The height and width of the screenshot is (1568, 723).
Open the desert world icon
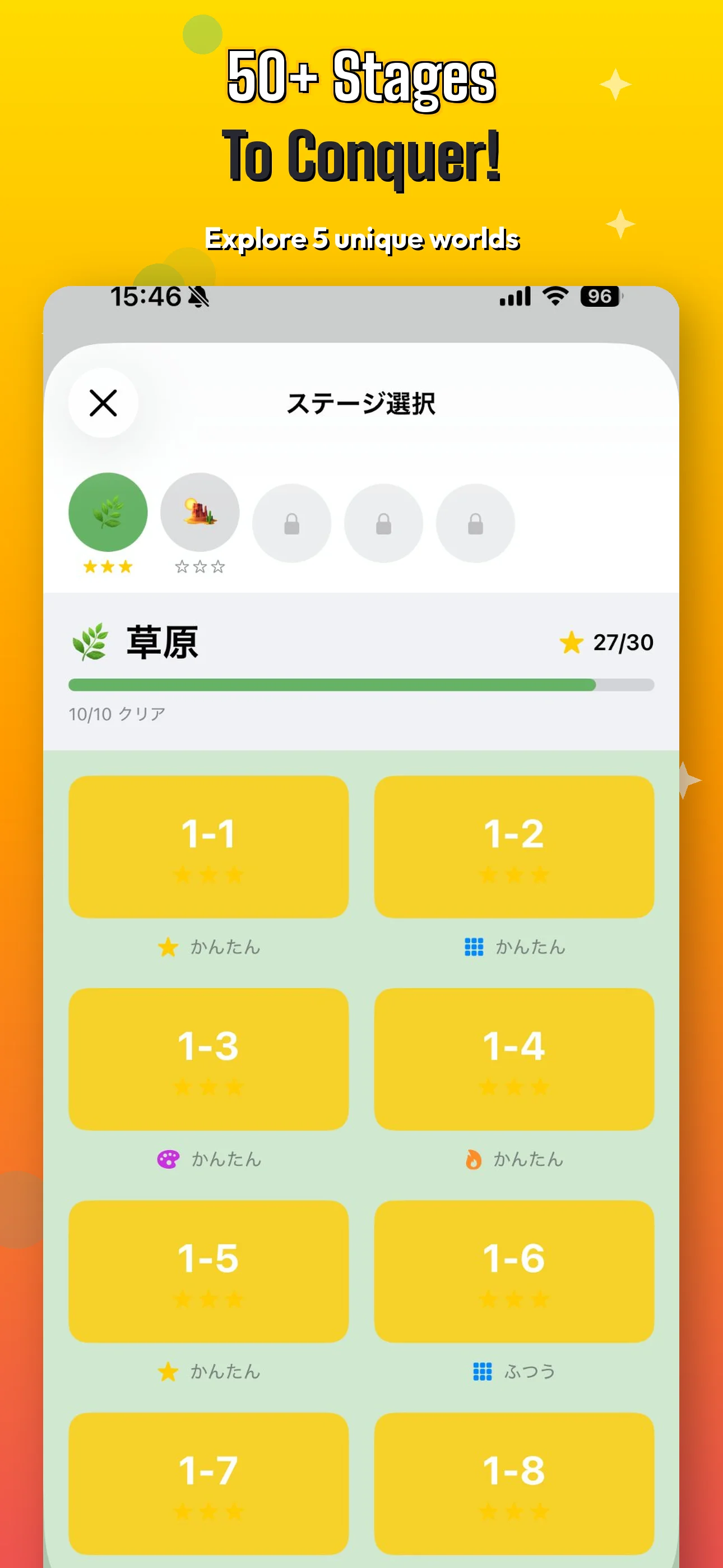[200, 513]
